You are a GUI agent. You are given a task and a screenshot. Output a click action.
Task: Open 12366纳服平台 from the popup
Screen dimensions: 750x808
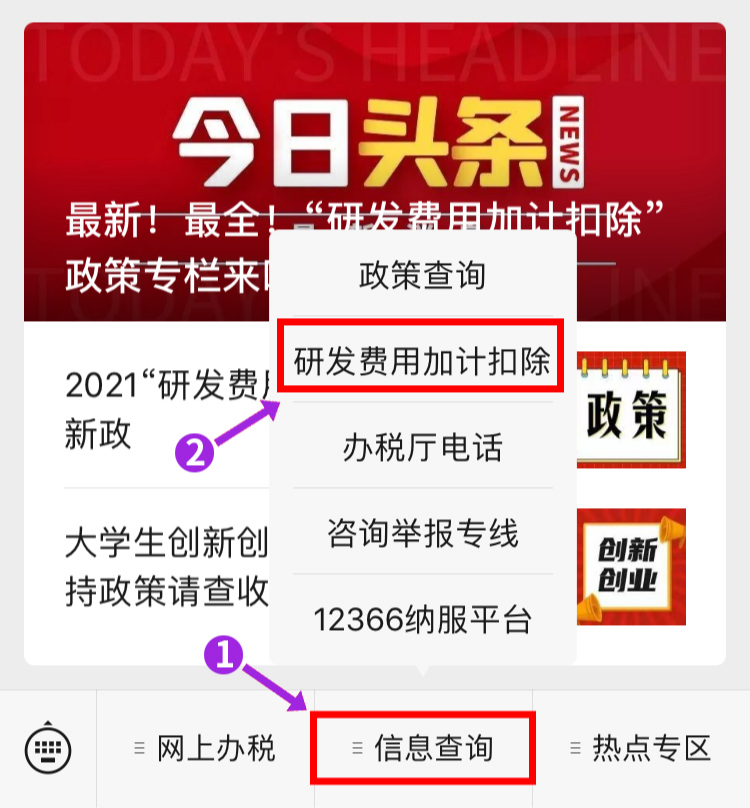422,619
